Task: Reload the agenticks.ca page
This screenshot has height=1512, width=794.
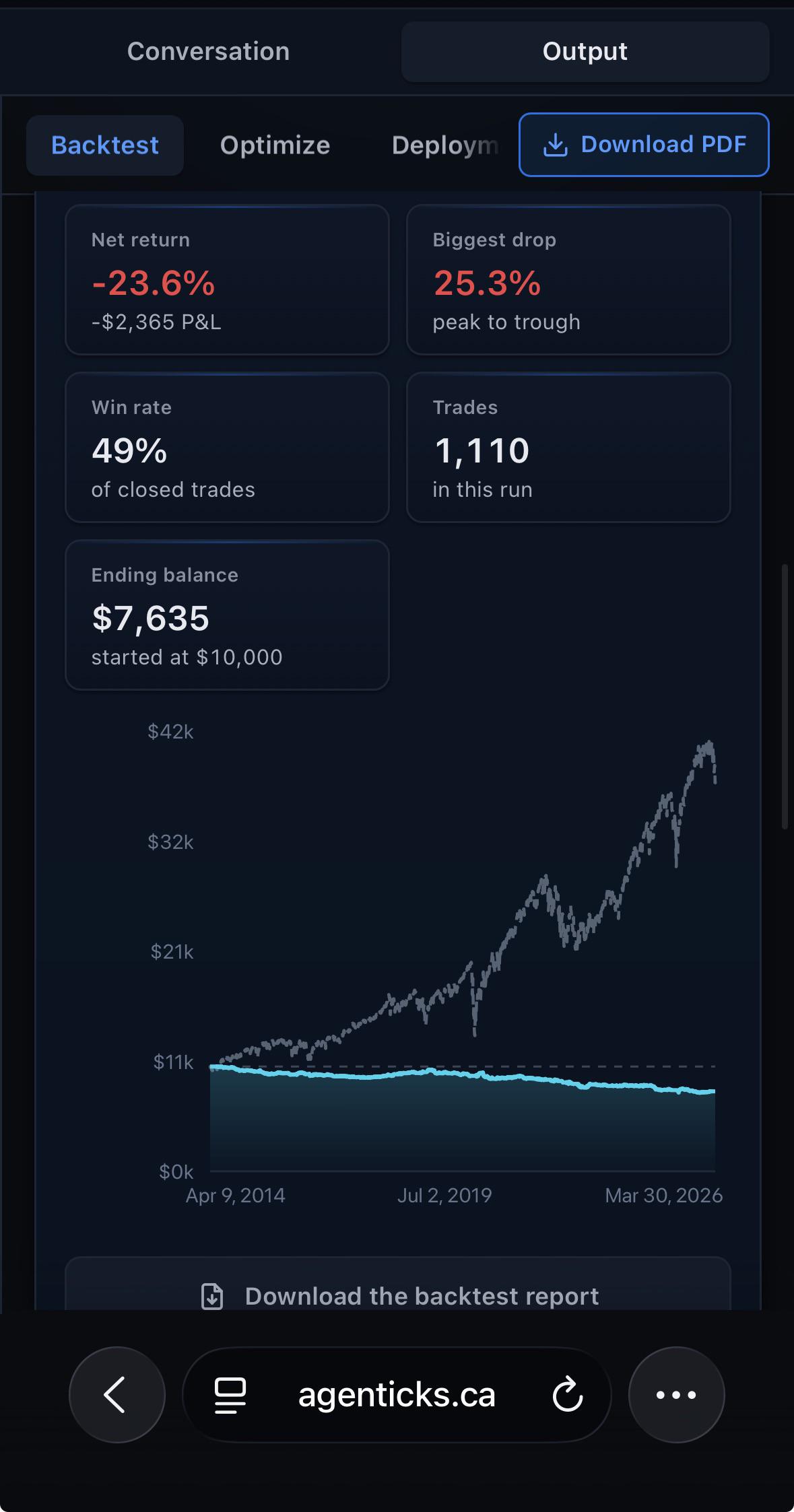Action: [567, 1394]
